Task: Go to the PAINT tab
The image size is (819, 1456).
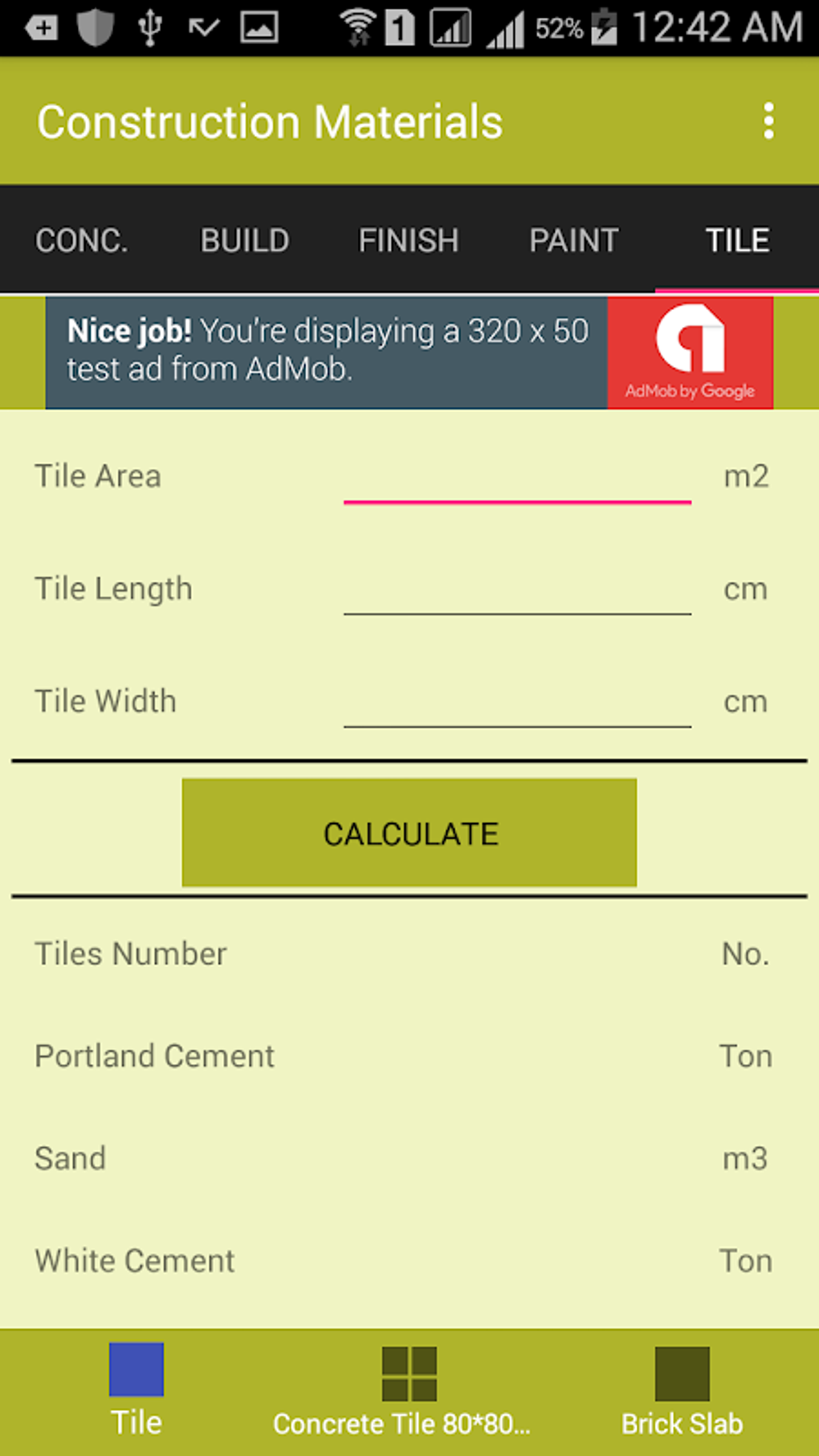Action: (x=573, y=240)
